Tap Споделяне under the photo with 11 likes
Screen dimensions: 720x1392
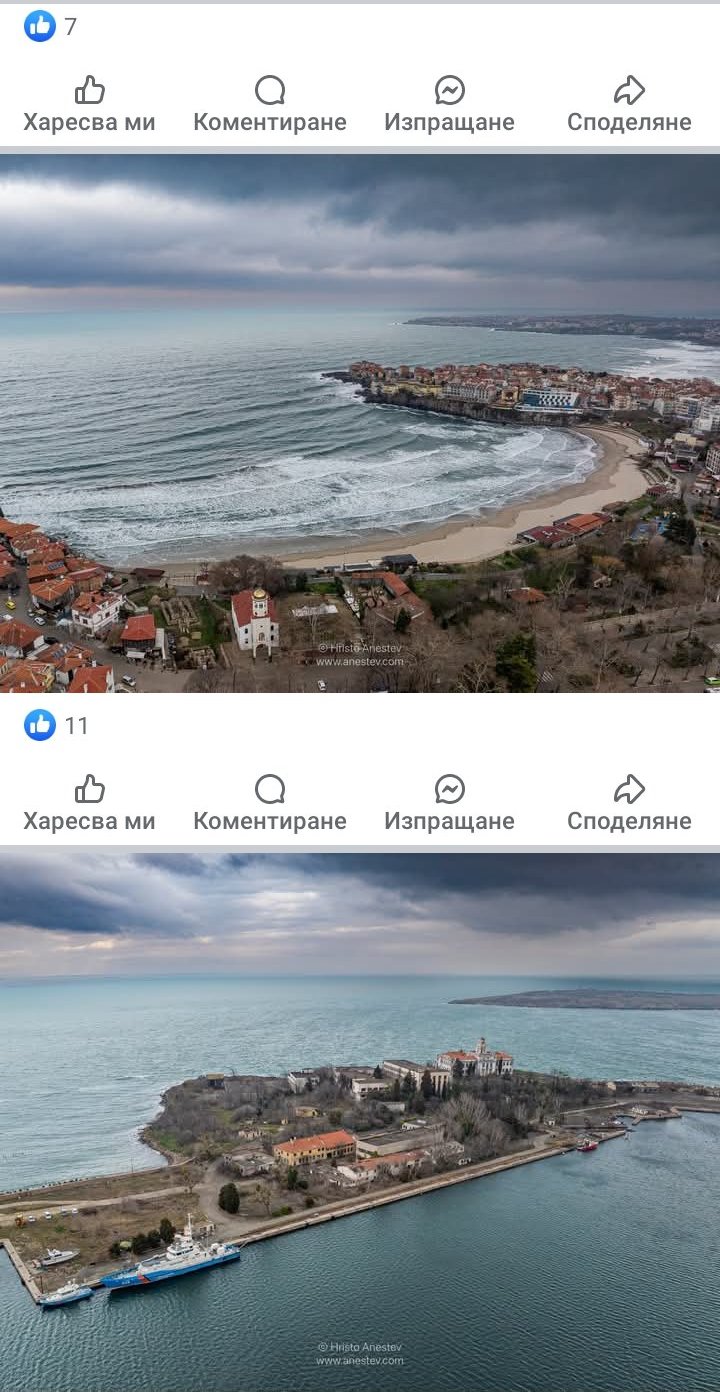(629, 805)
